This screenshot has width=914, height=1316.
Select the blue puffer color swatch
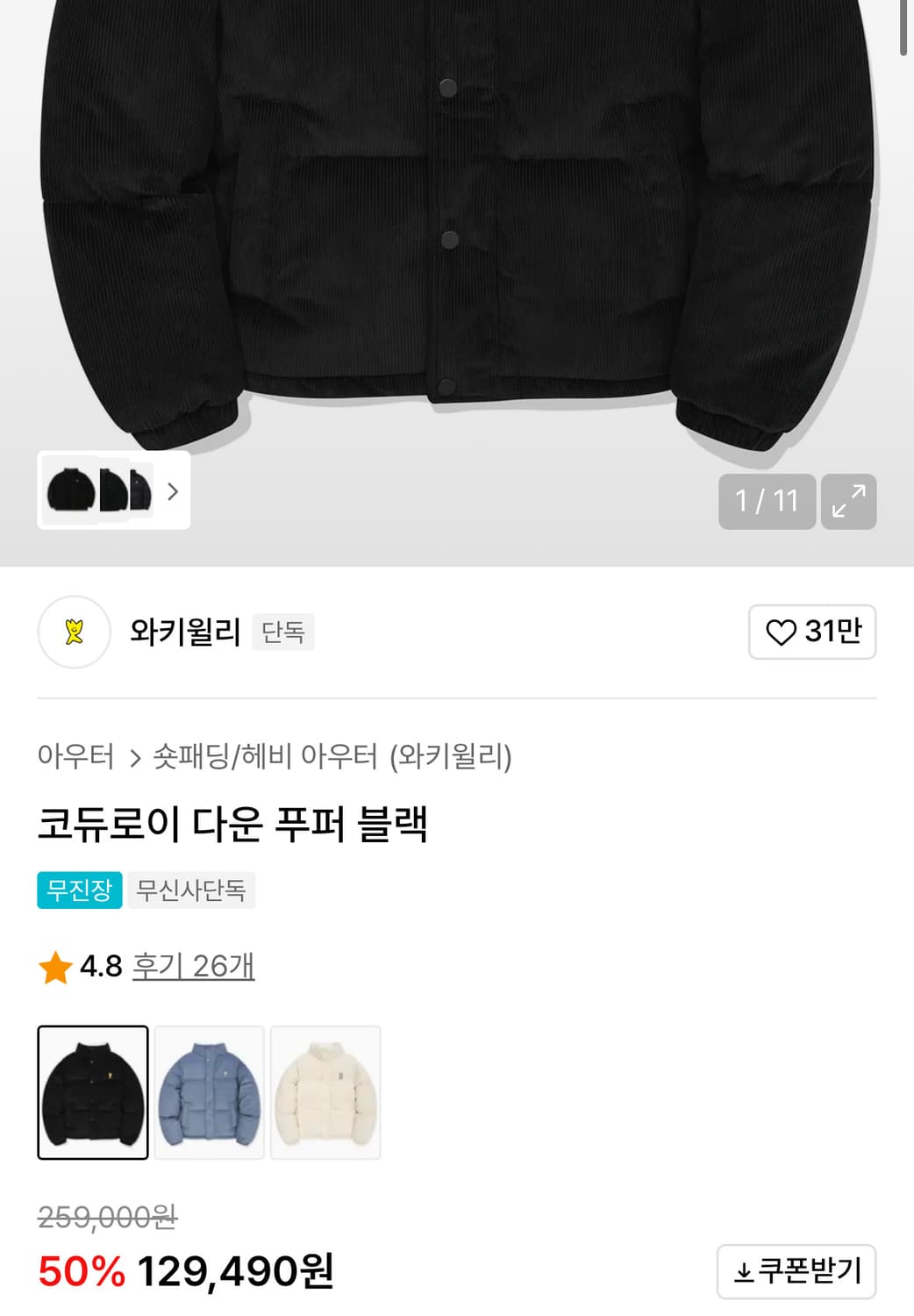coord(209,1091)
